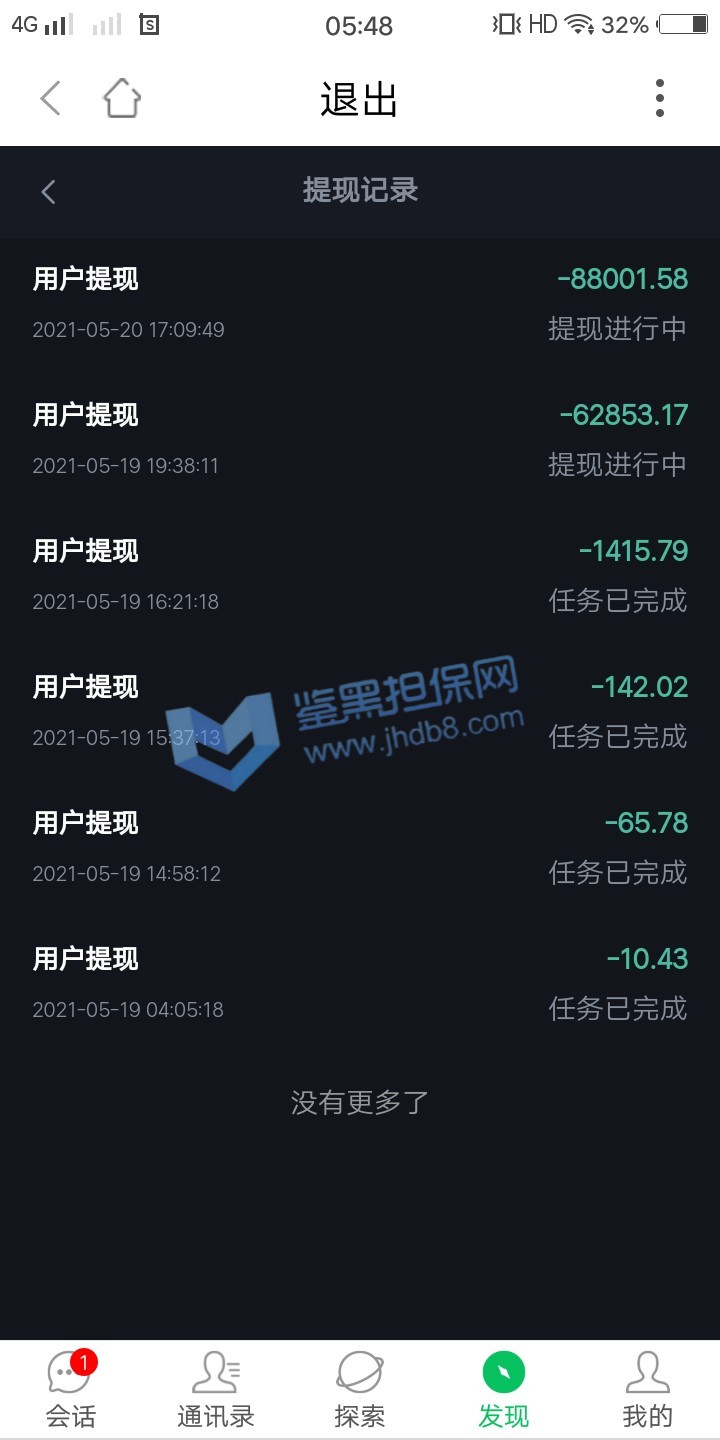
Task: Open the three-dot overflow menu
Action: (x=659, y=98)
